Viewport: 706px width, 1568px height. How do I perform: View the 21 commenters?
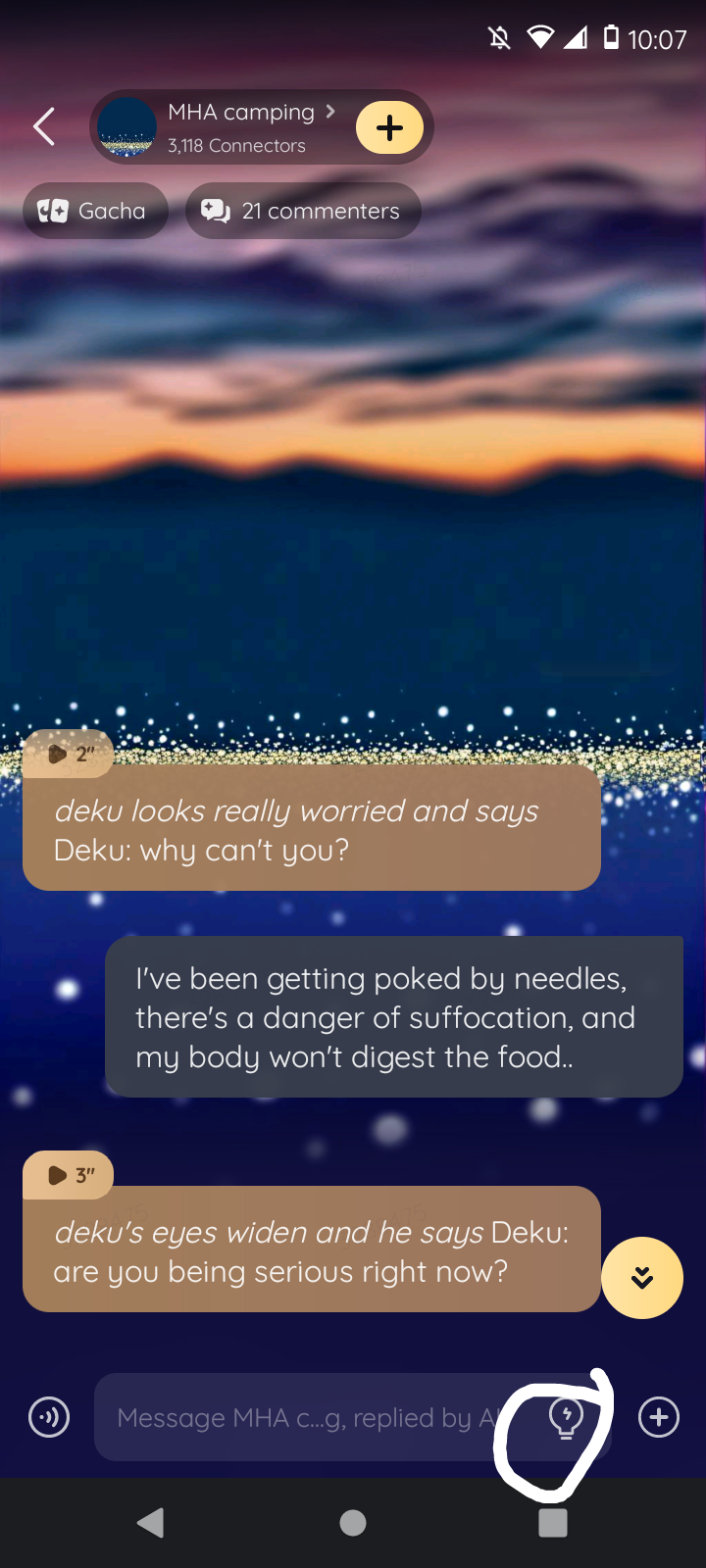303,211
